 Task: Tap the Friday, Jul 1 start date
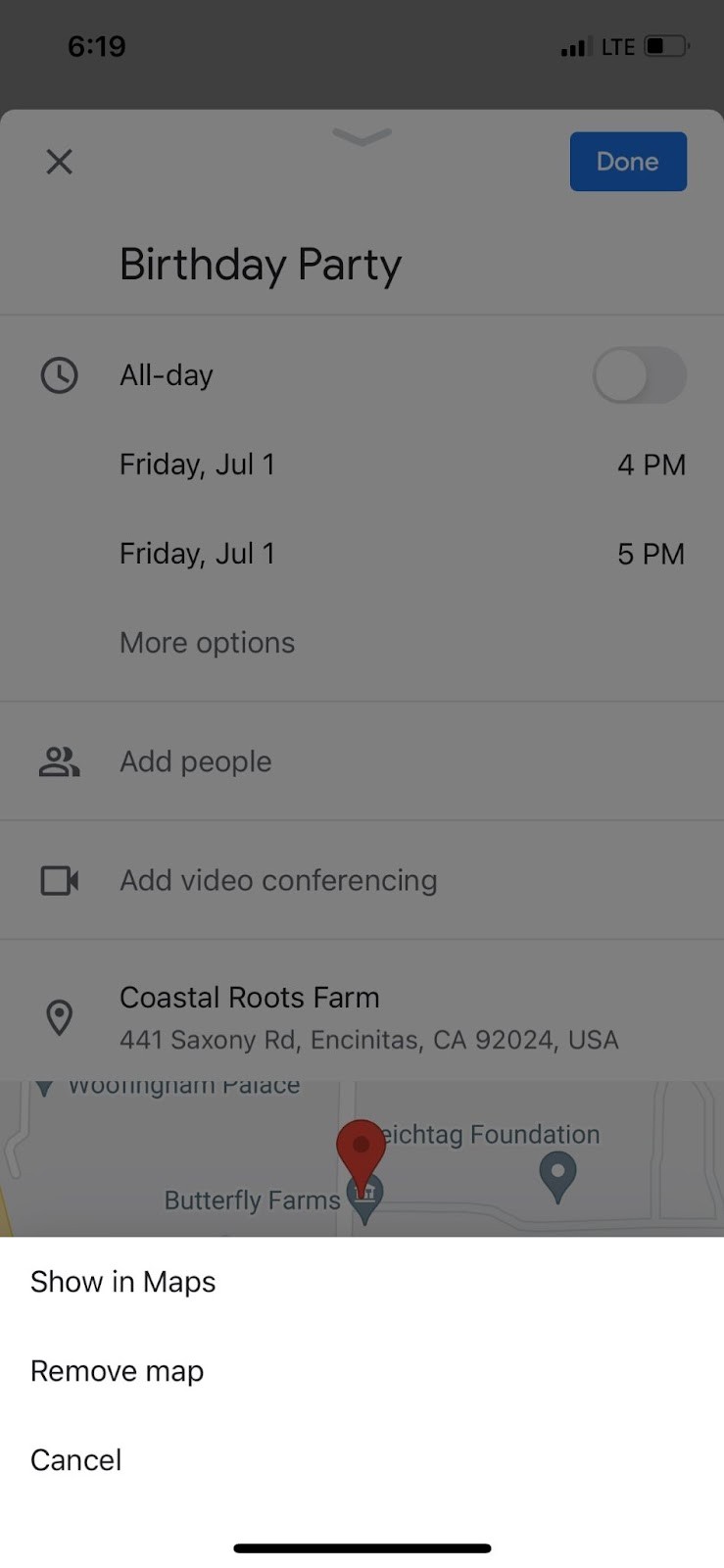[x=197, y=465]
